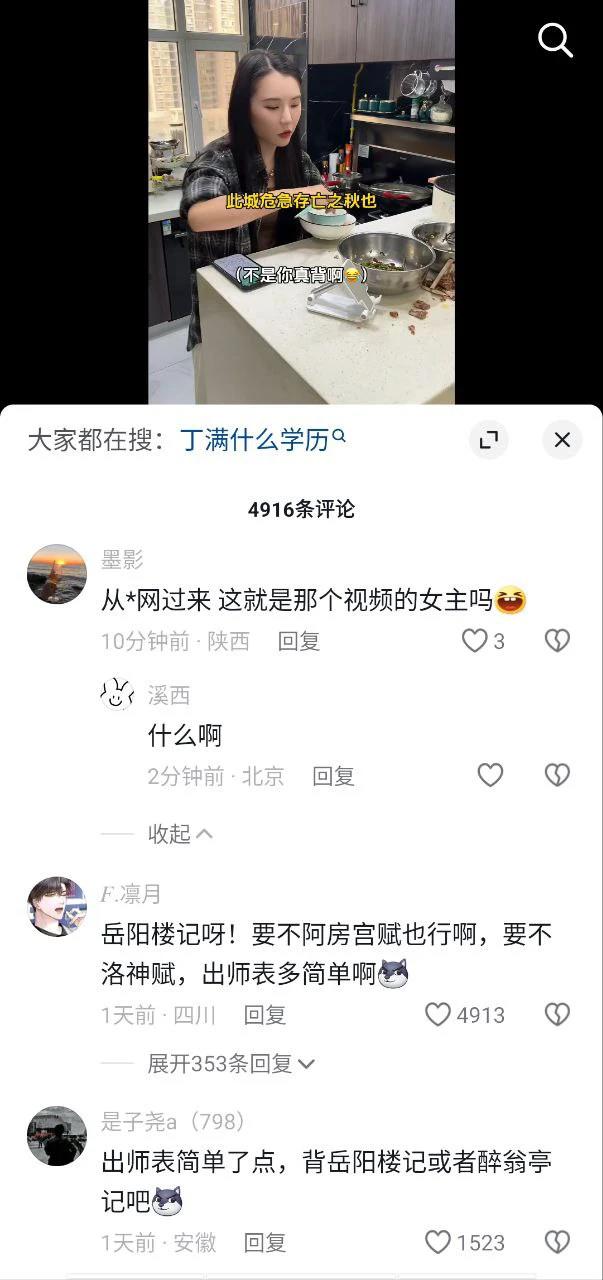The height and width of the screenshot is (1280, 603).
Task: Expand the comments panel to full screen
Action: (x=488, y=440)
